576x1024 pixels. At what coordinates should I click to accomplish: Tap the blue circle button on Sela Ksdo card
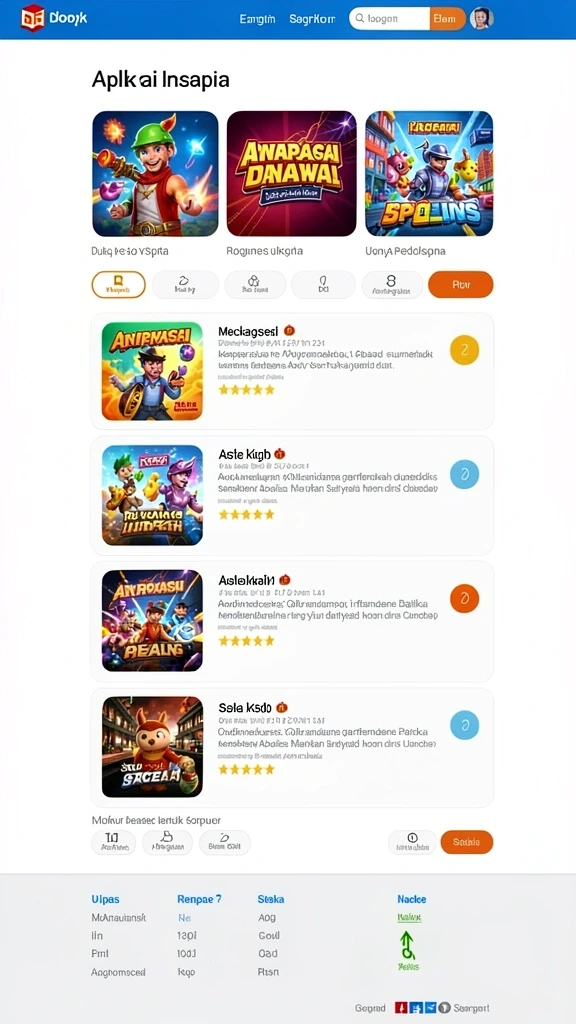464,725
